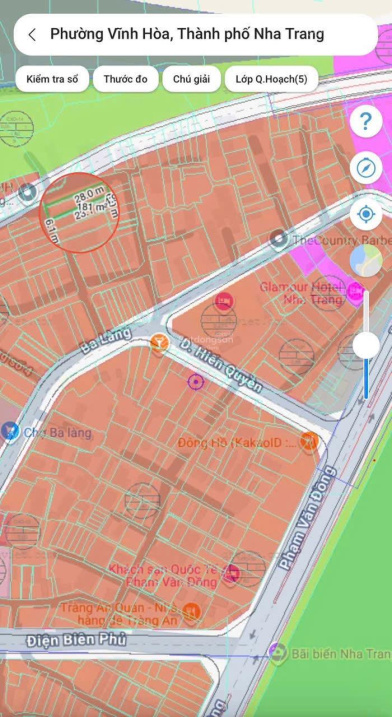
Task: Tap the compass orientation button
Action: point(366,168)
